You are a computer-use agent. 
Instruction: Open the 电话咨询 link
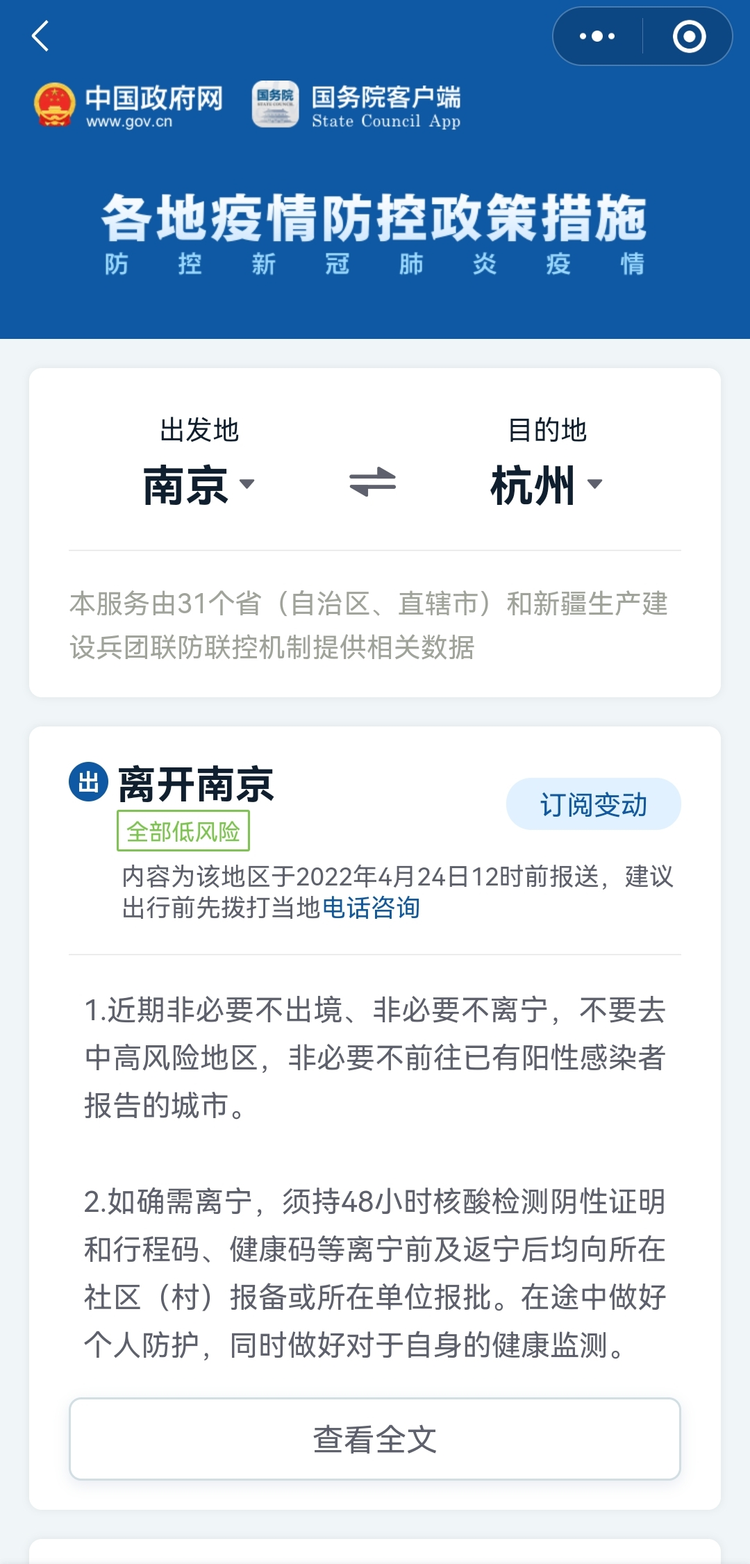coord(371,908)
